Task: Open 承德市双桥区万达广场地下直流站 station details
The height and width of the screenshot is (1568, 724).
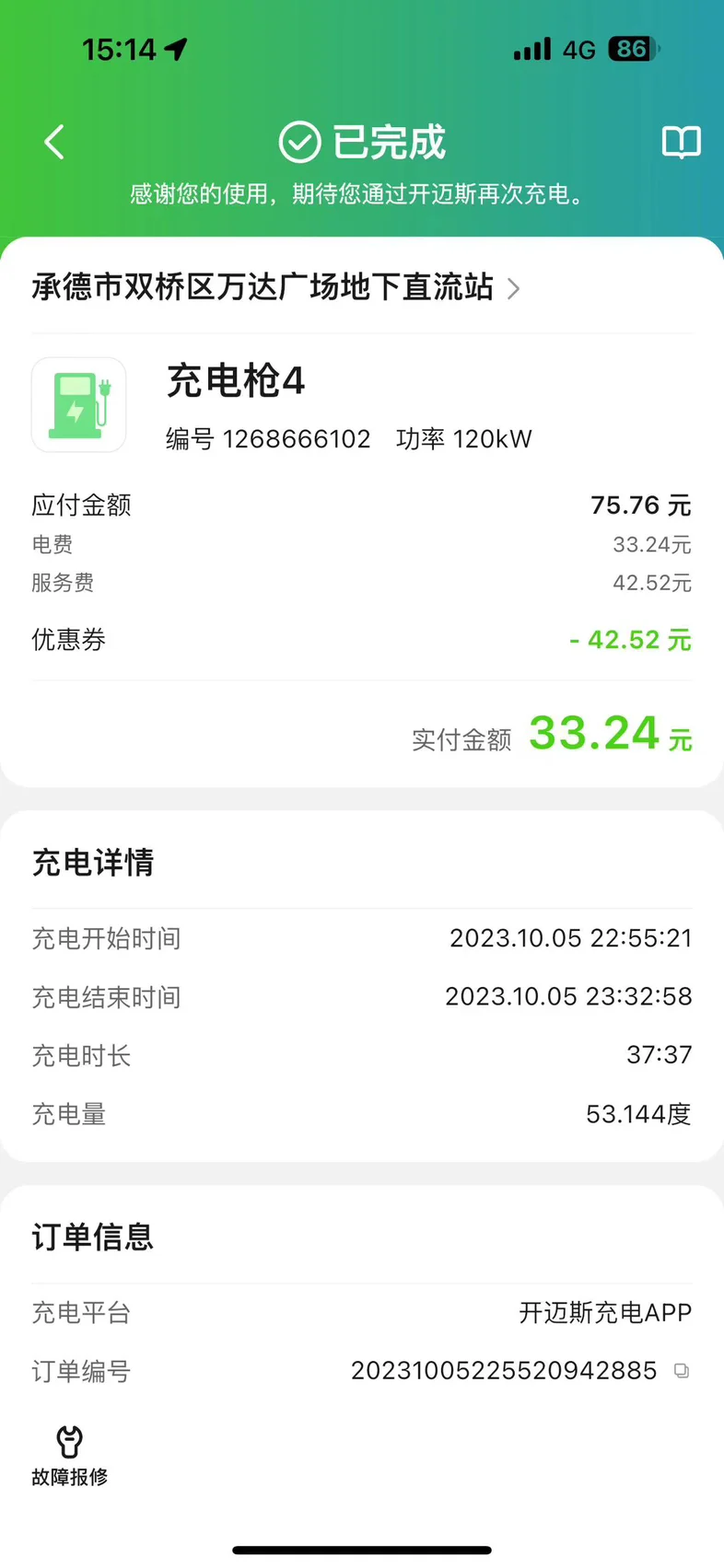Action: [275, 287]
